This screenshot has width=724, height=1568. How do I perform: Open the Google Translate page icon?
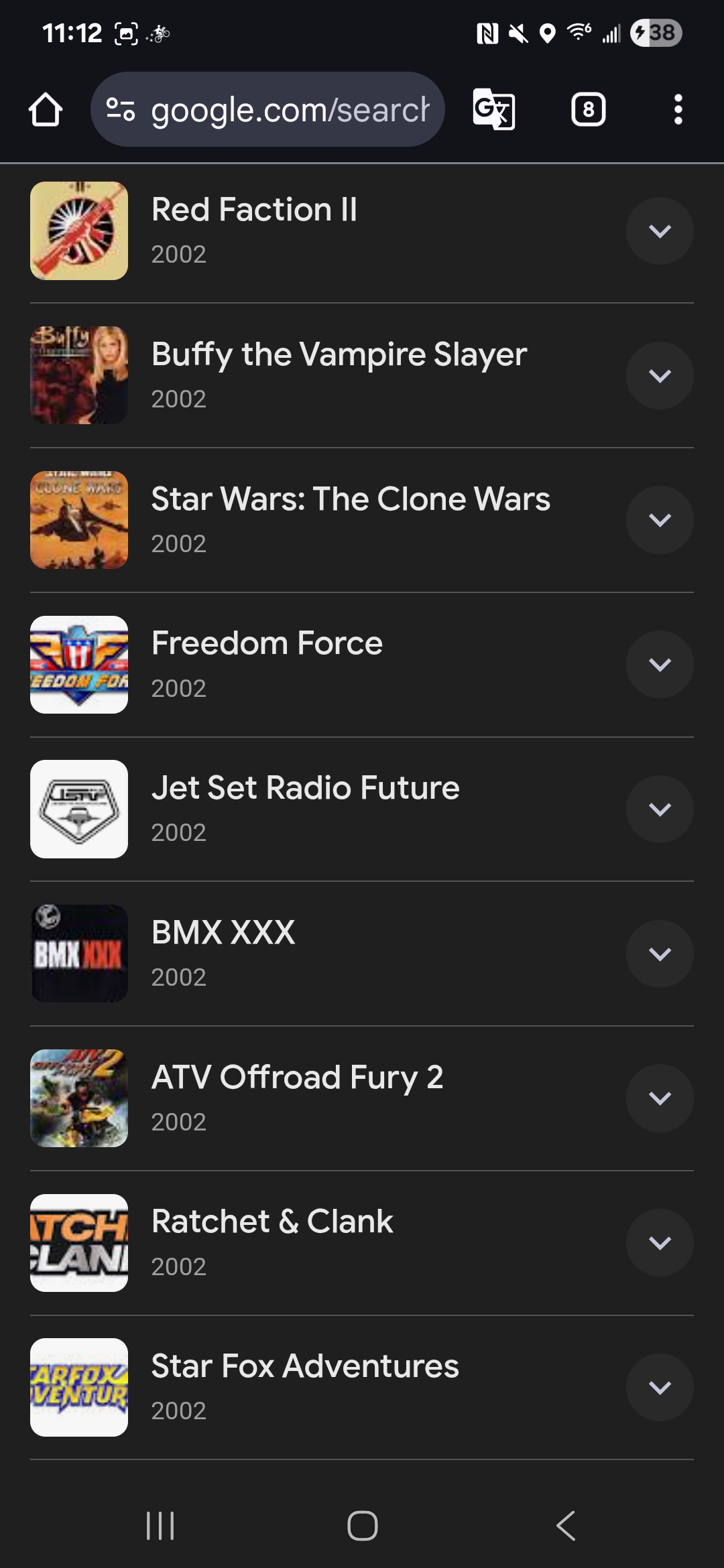click(494, 109)
